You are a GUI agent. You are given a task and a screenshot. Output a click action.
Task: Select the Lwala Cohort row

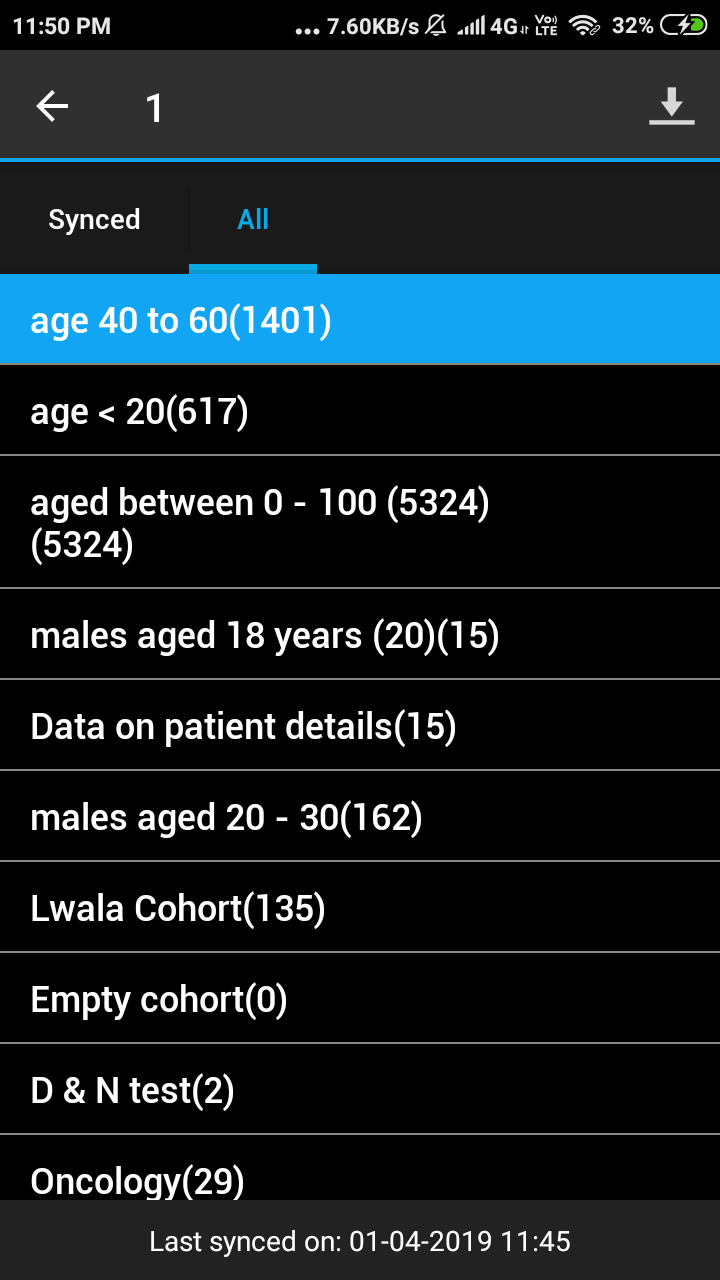(x=360, y=908)
